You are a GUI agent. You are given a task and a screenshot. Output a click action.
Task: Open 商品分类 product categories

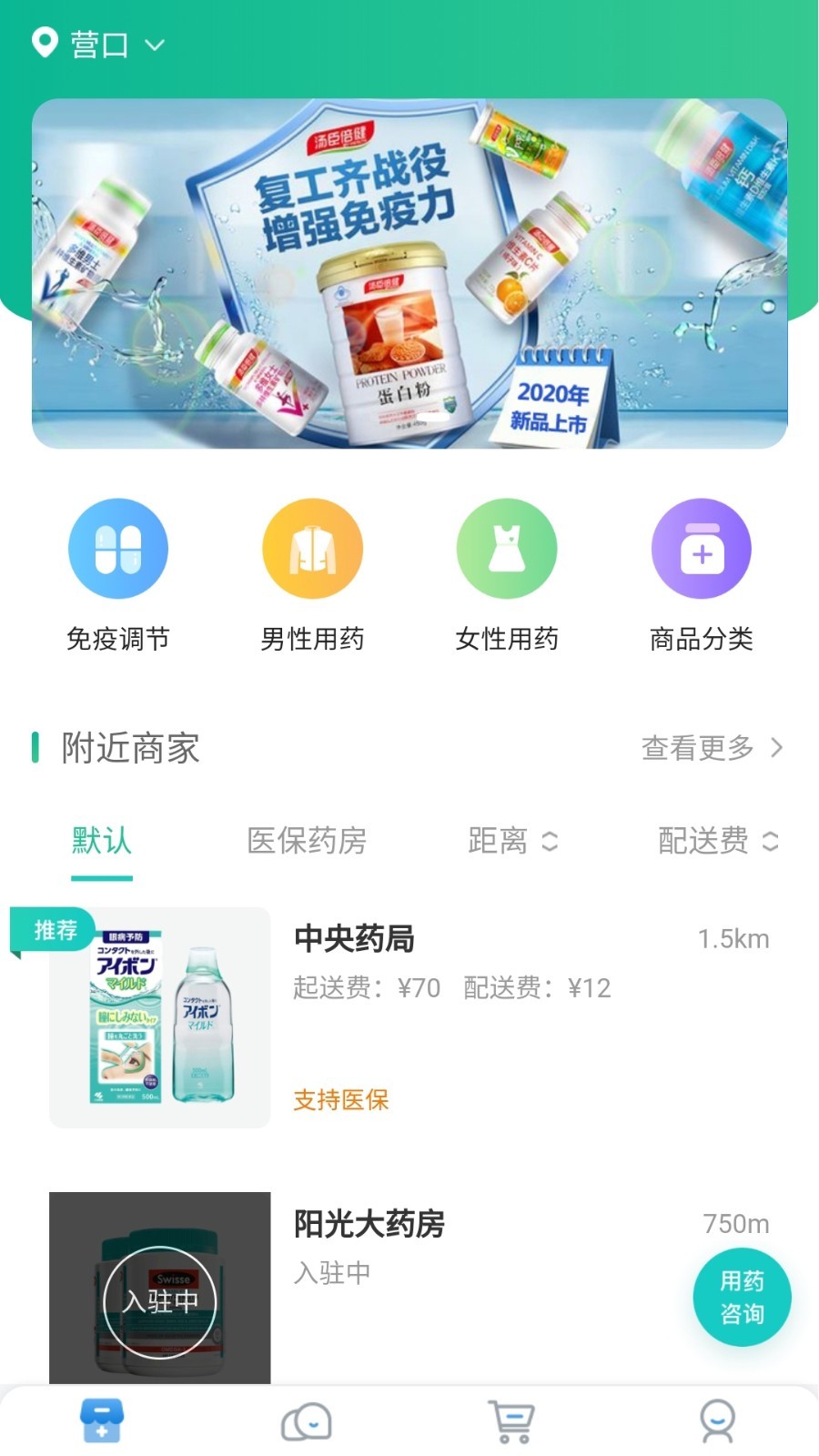click(701, 575)
